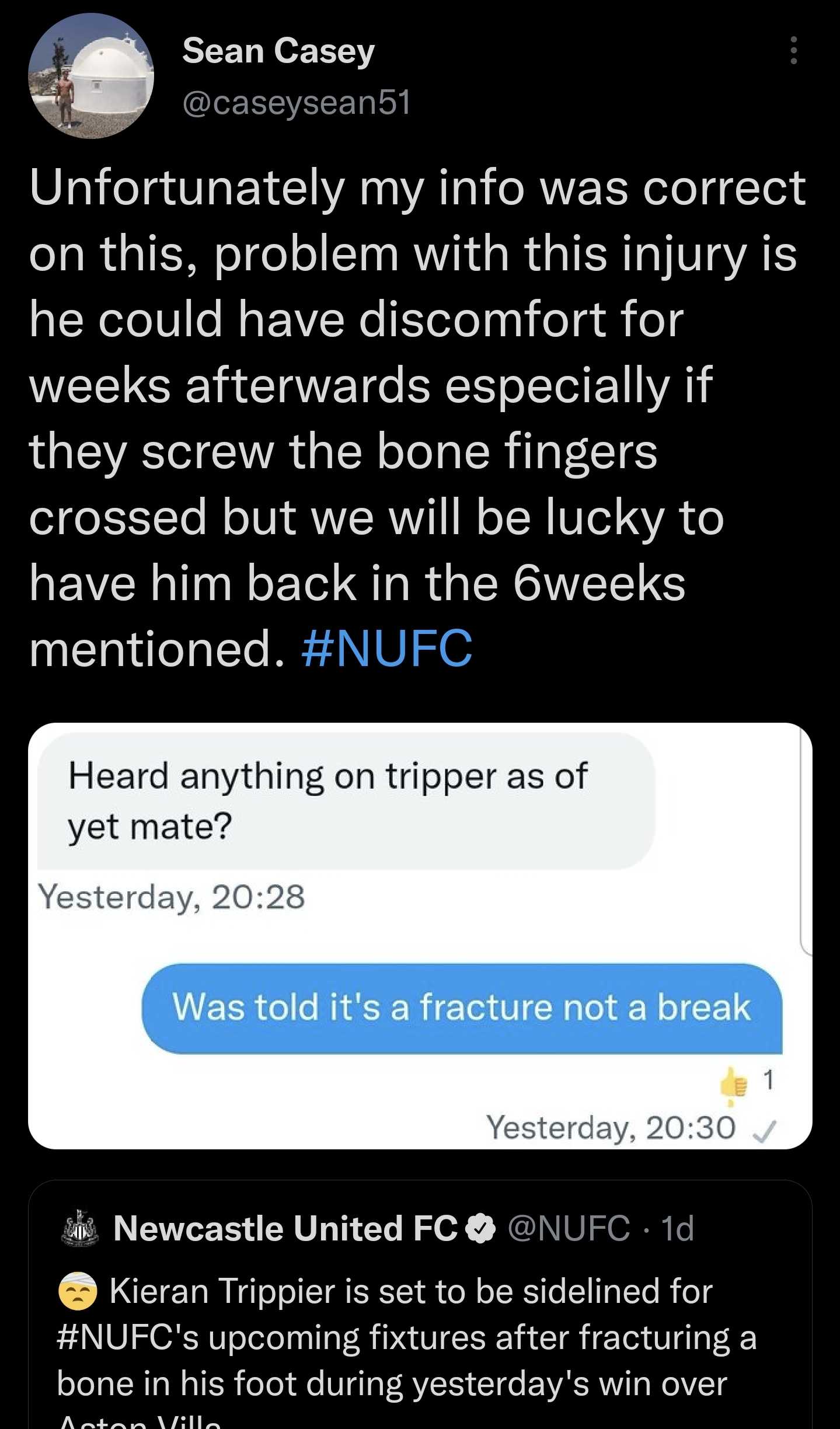Open Sean Casey's profile picture
Image resolution: width=840 pixels, height=1429 pixels.
pos(91,76)
